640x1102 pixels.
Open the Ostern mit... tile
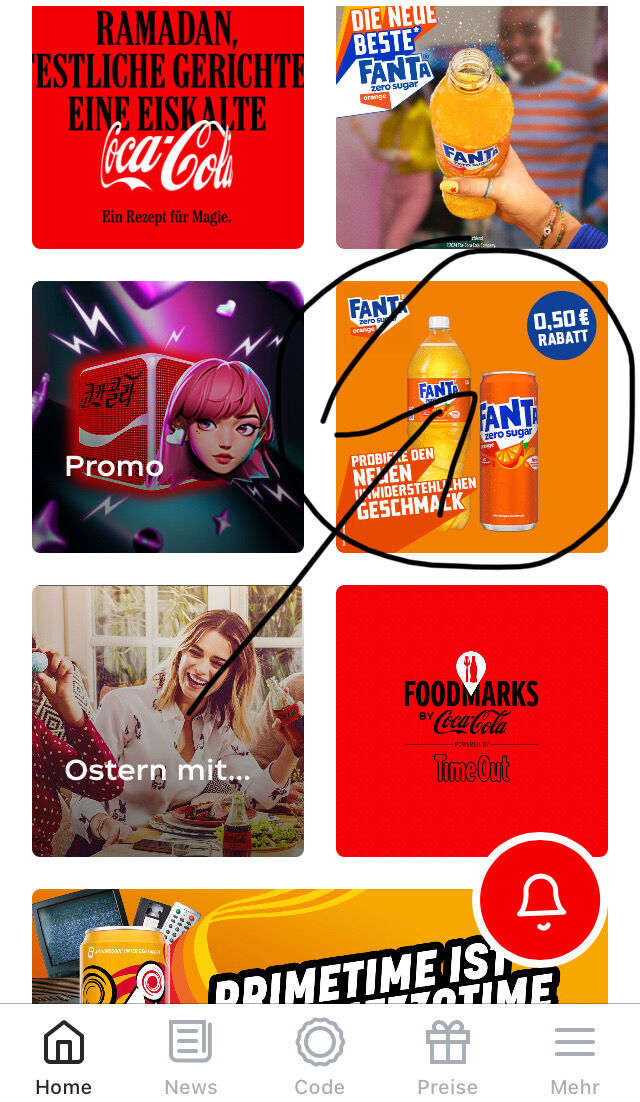[x=168, y=721]
